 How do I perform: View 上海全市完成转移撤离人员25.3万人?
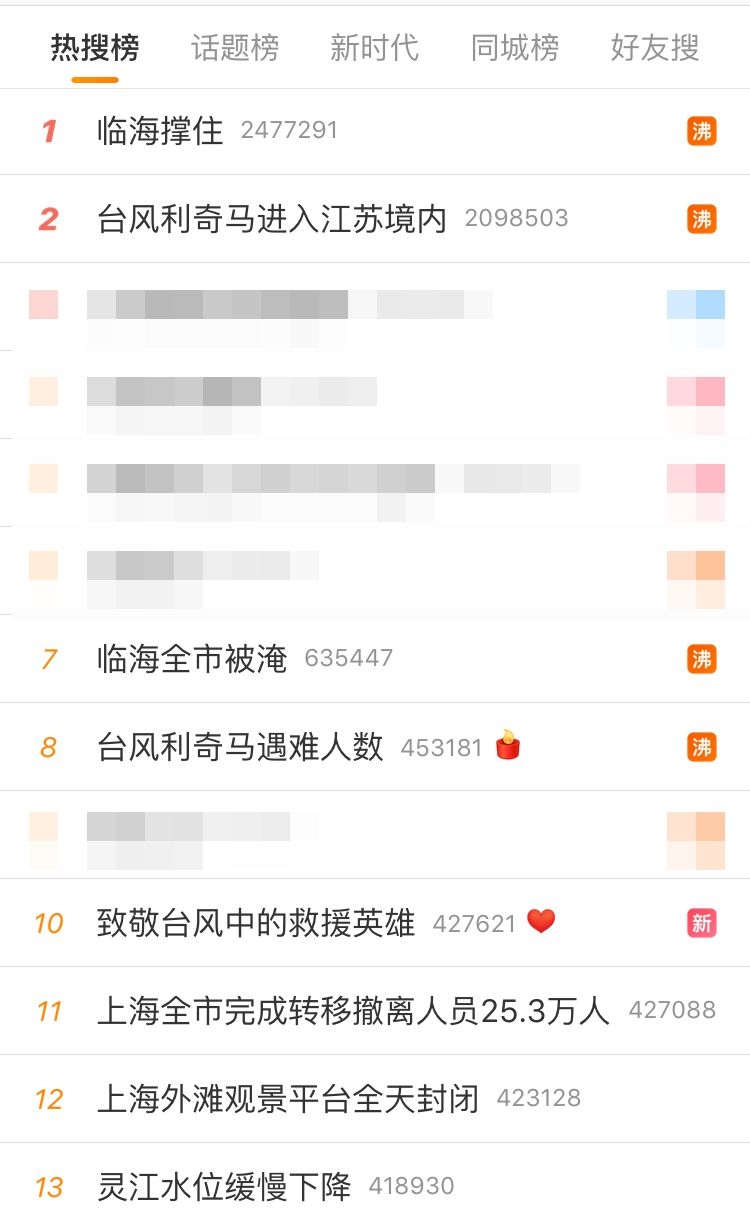[353, 1011]
